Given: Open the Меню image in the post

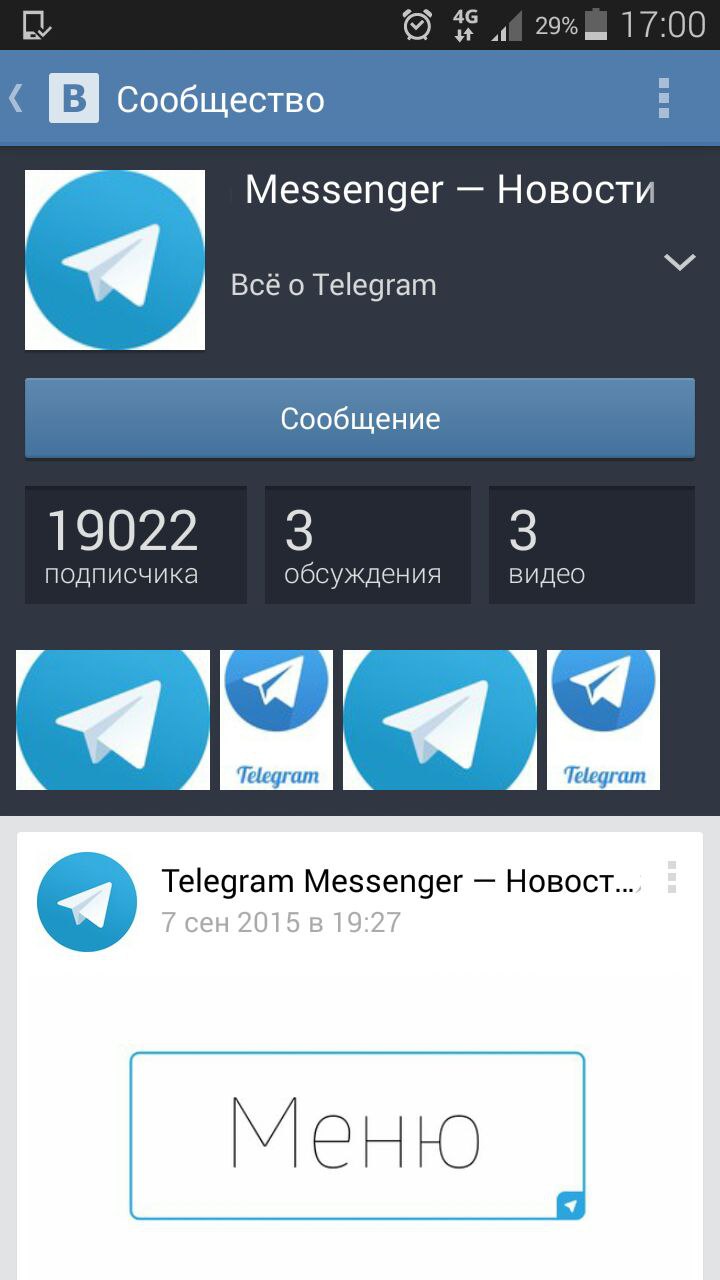Looking at the screenshot, I should (x=357, y=1135).
